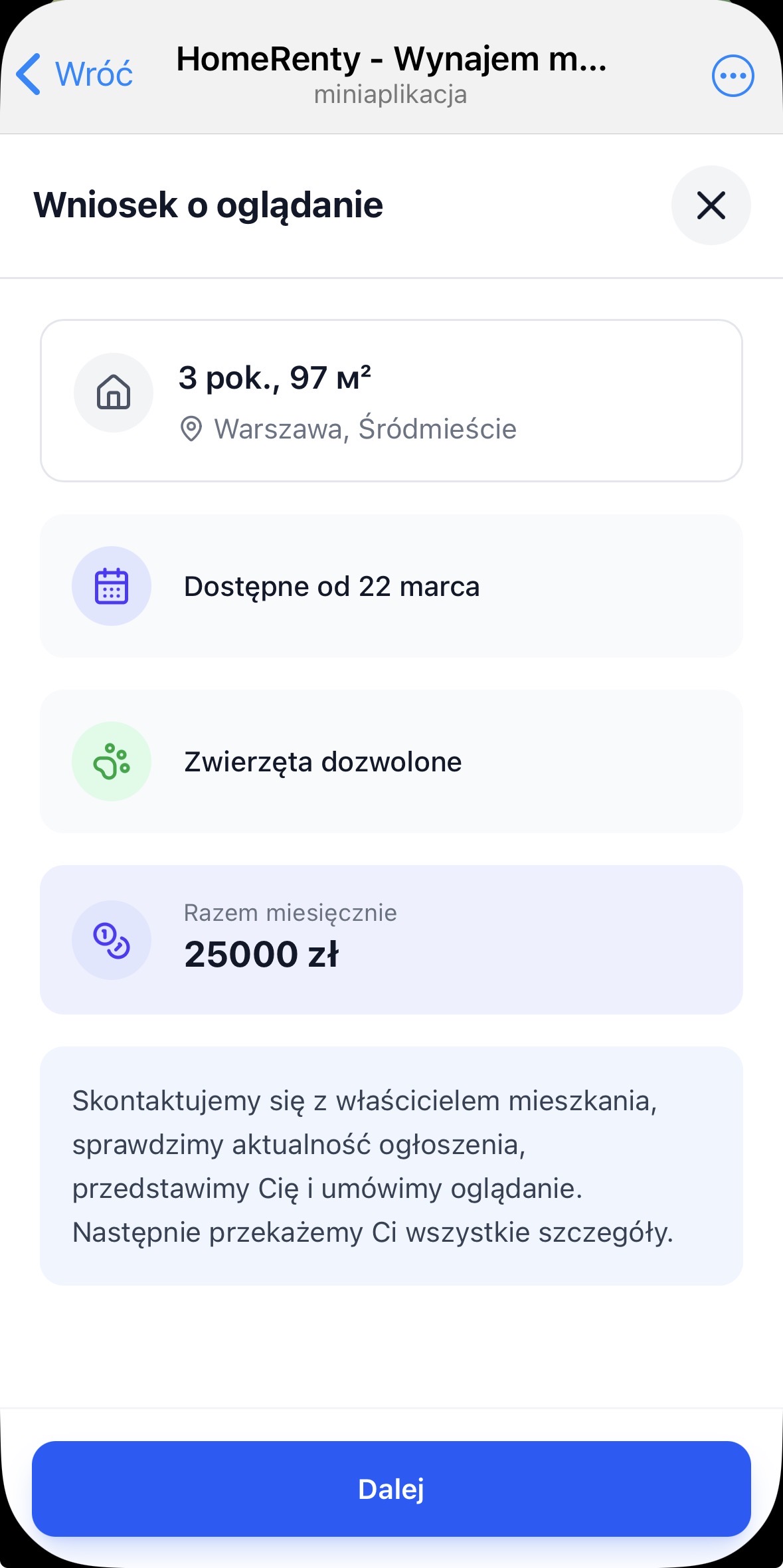Open the three-dot options menu
The height and width of the screenshot is (1568, 783).
point(732,75)
